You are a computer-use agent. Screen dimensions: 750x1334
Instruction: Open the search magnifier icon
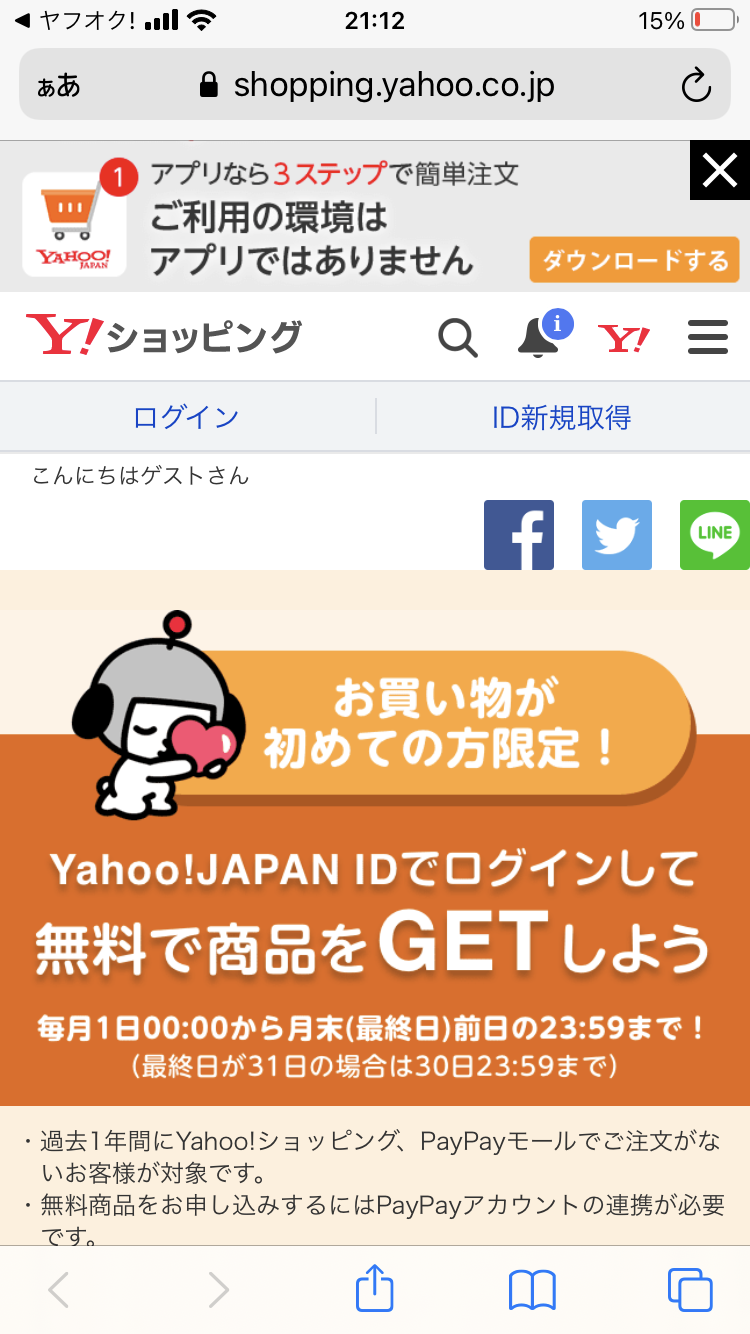point(458,338)
